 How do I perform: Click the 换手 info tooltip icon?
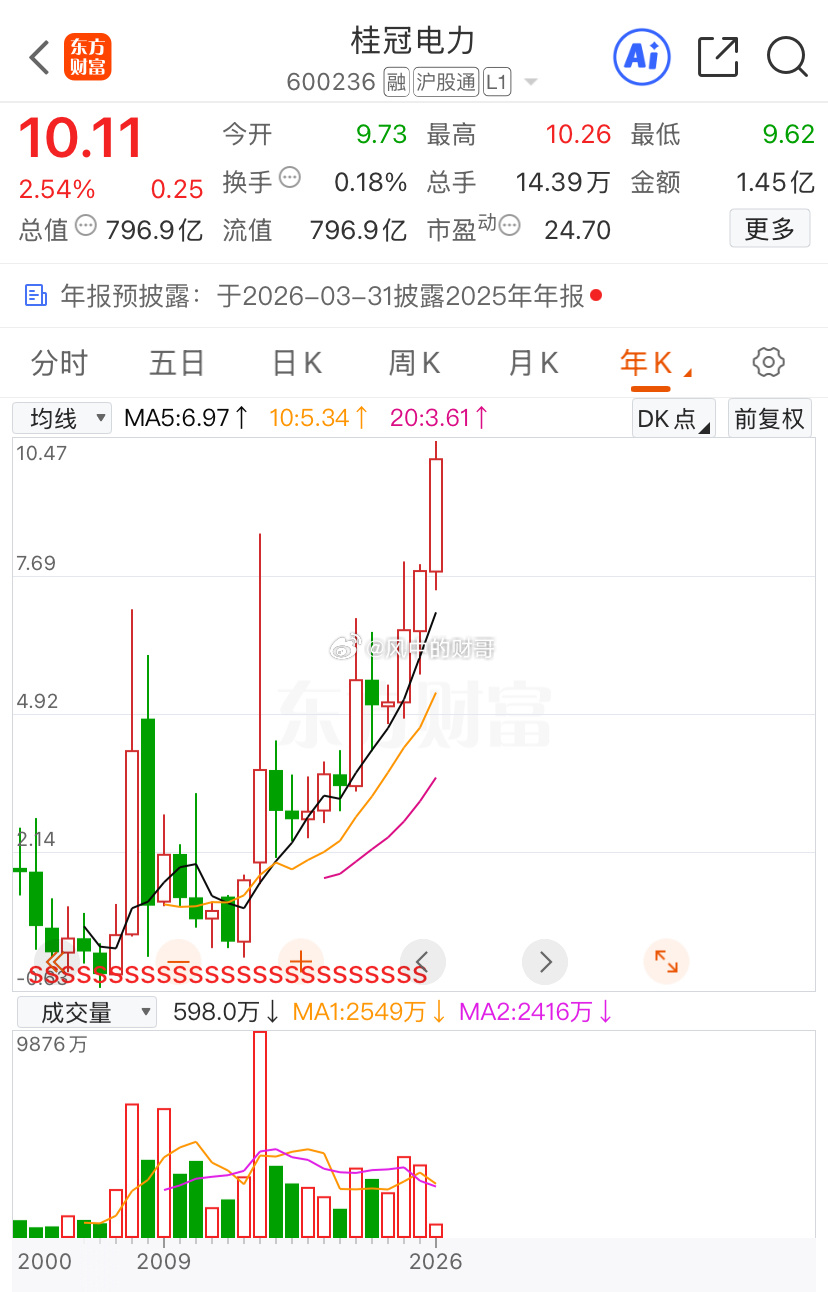(288, 179)
